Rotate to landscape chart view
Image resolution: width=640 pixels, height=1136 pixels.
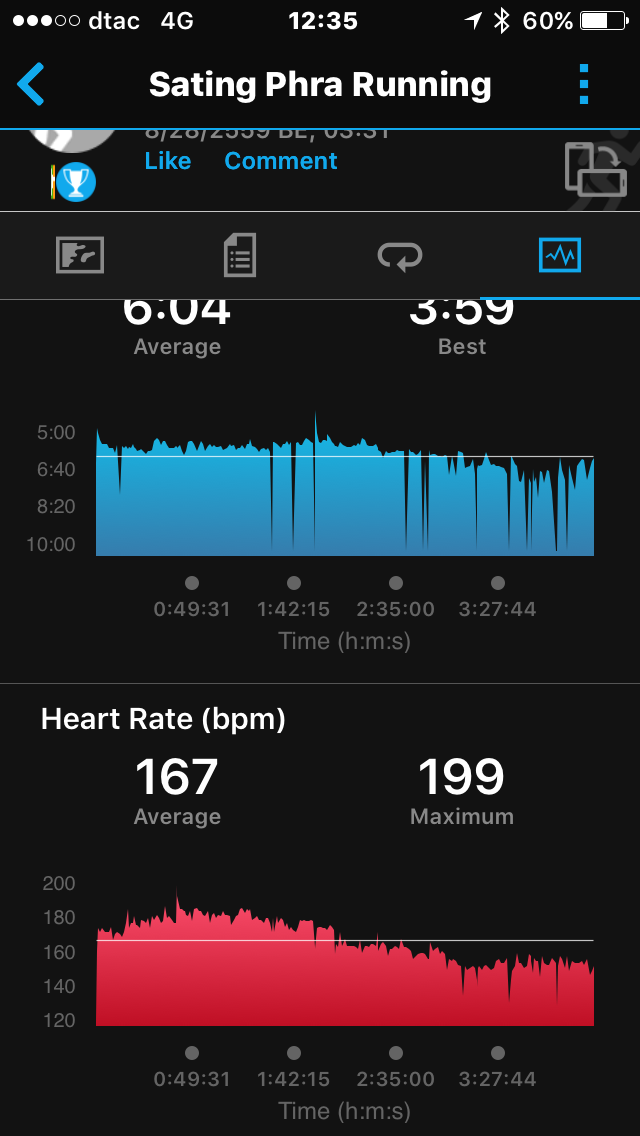pos(596,170)
